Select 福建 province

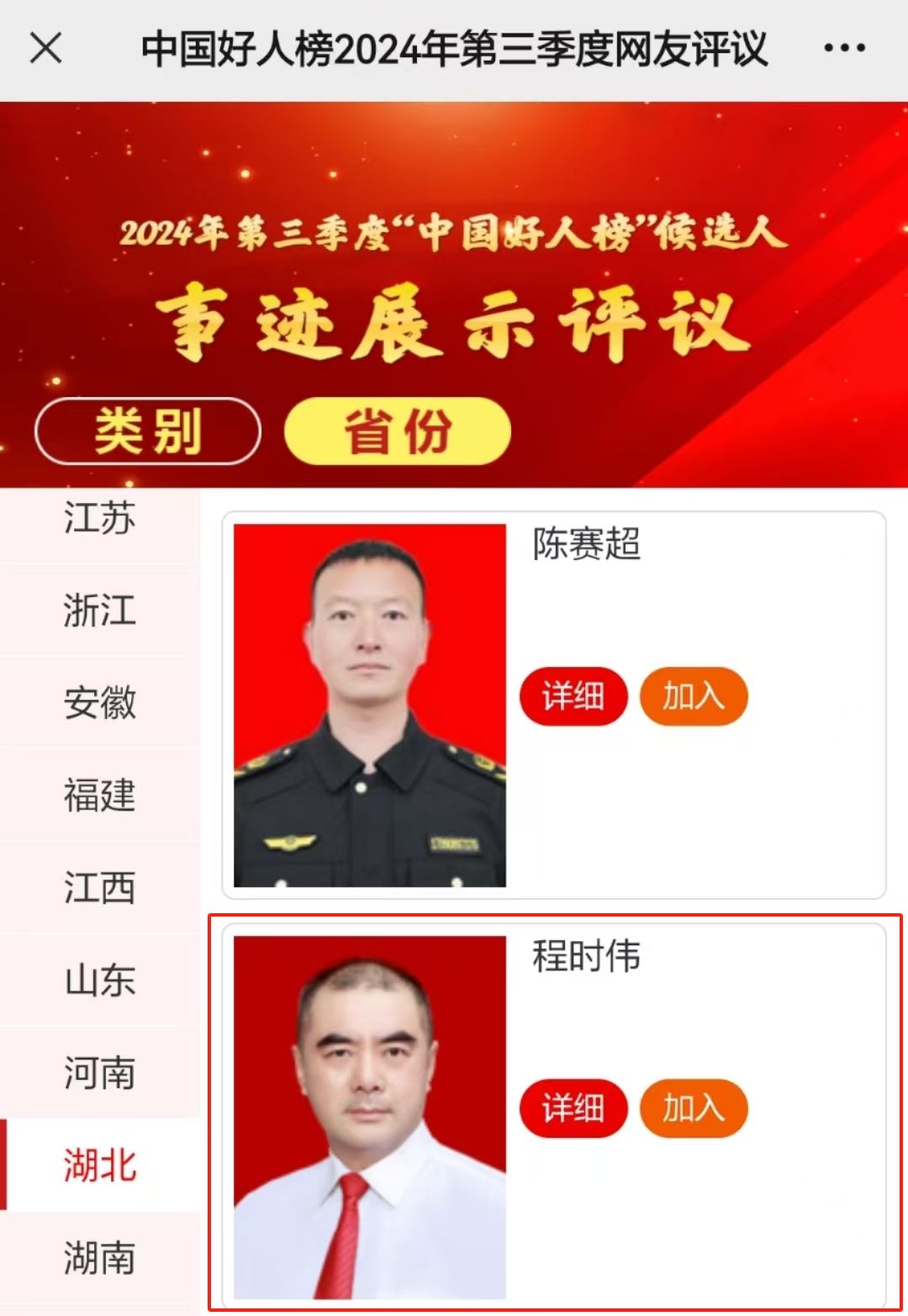(99, 795)
